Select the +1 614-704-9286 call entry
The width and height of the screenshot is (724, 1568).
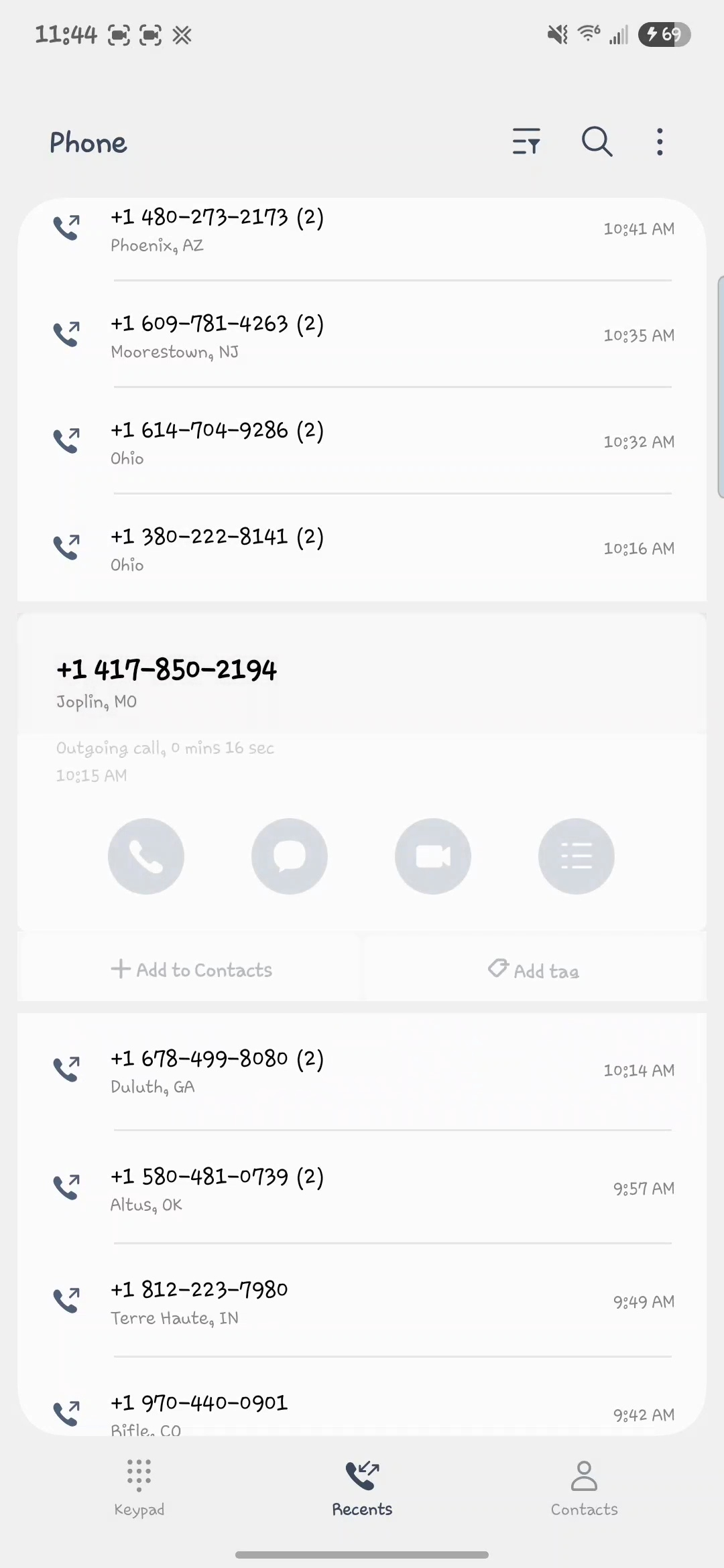[362, 442]
